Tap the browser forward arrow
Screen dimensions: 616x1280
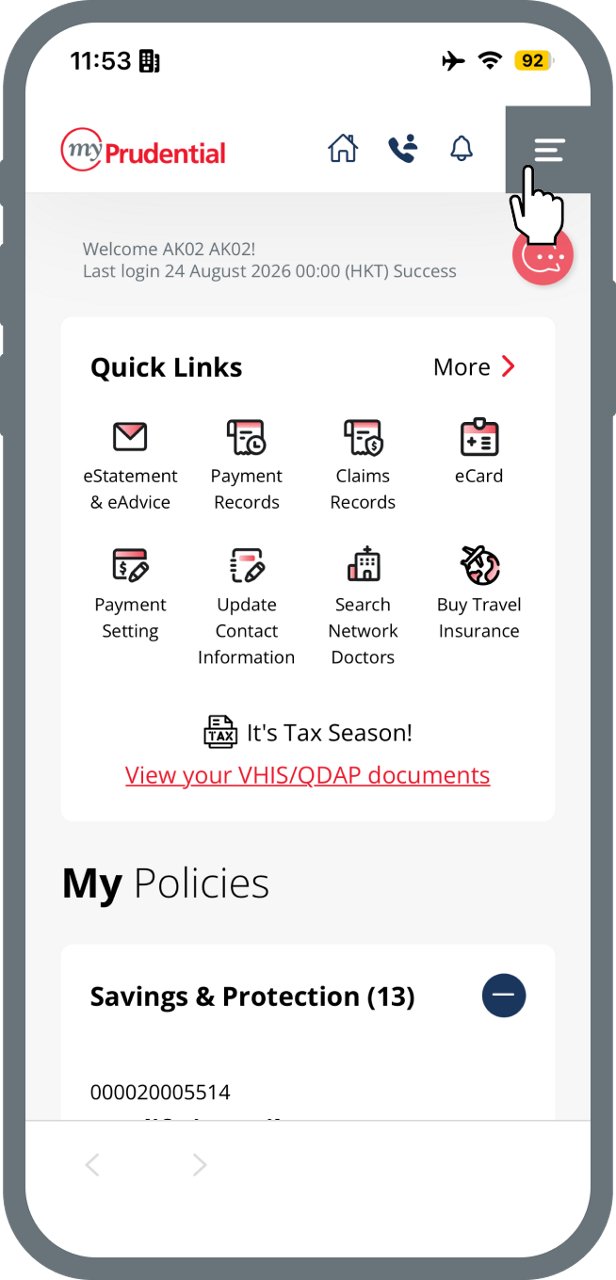[200, 1164]
